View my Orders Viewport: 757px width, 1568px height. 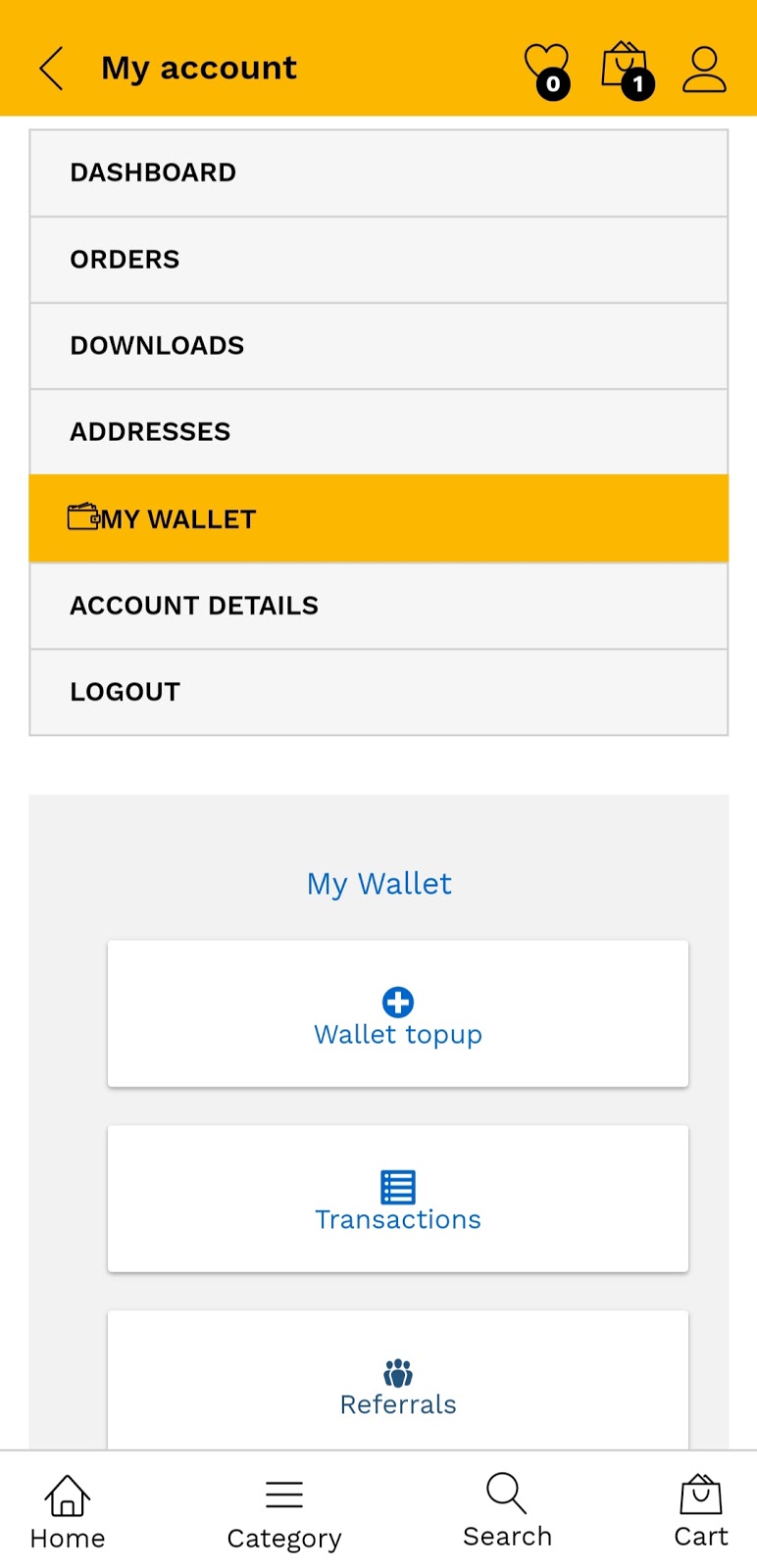[x=378, y=260]
